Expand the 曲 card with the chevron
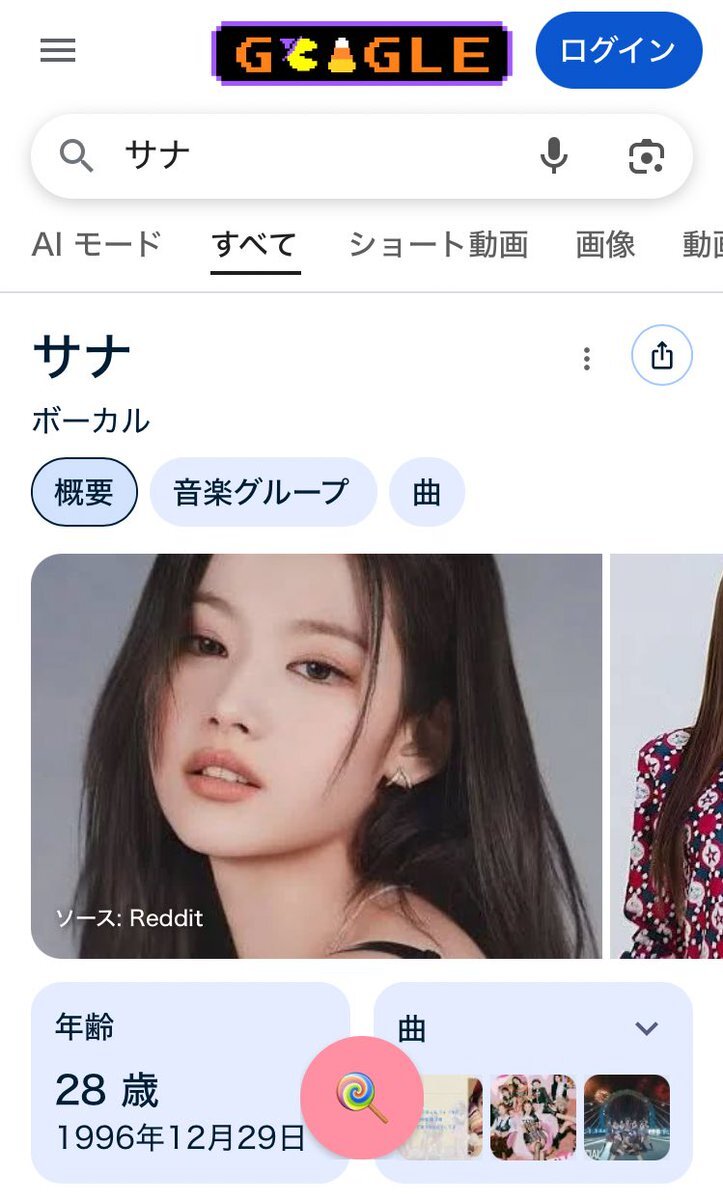Screen dimensions: 723x1200 click(x=647, y=1028)
